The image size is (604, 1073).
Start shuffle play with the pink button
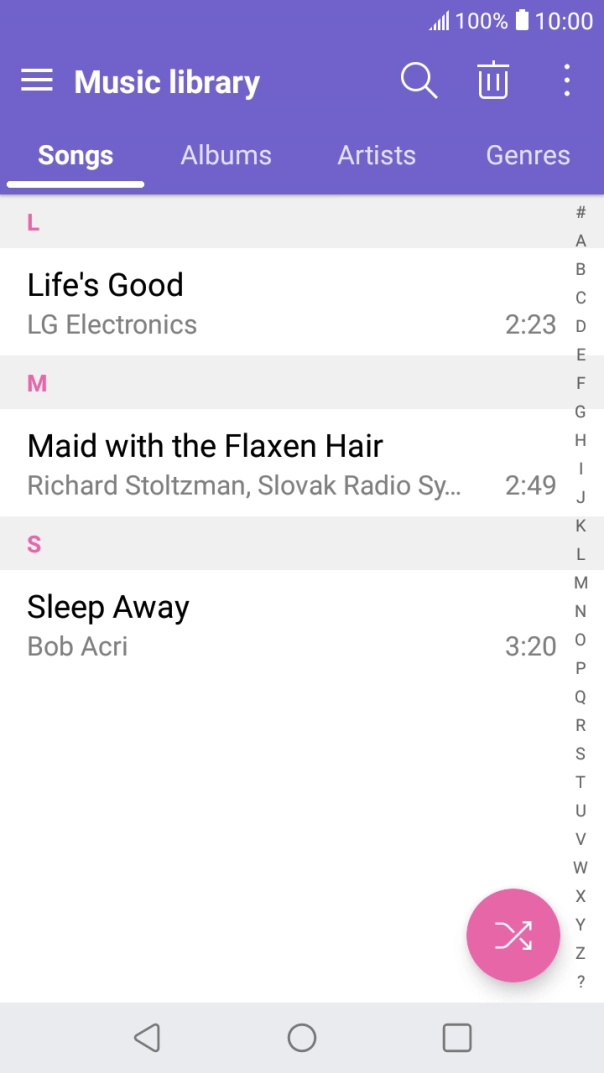click(x=513, y=935)
